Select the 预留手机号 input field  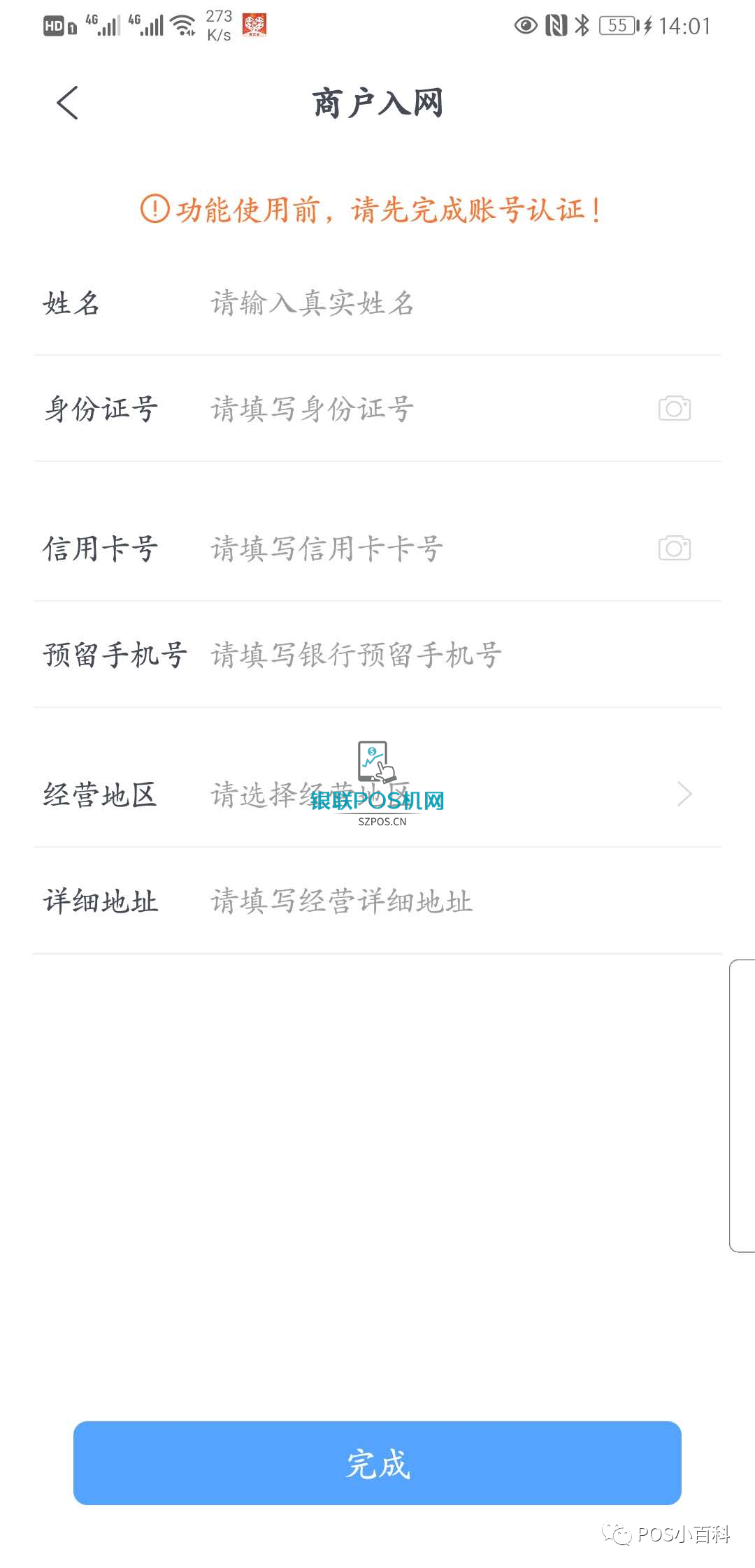pos(461,655)
